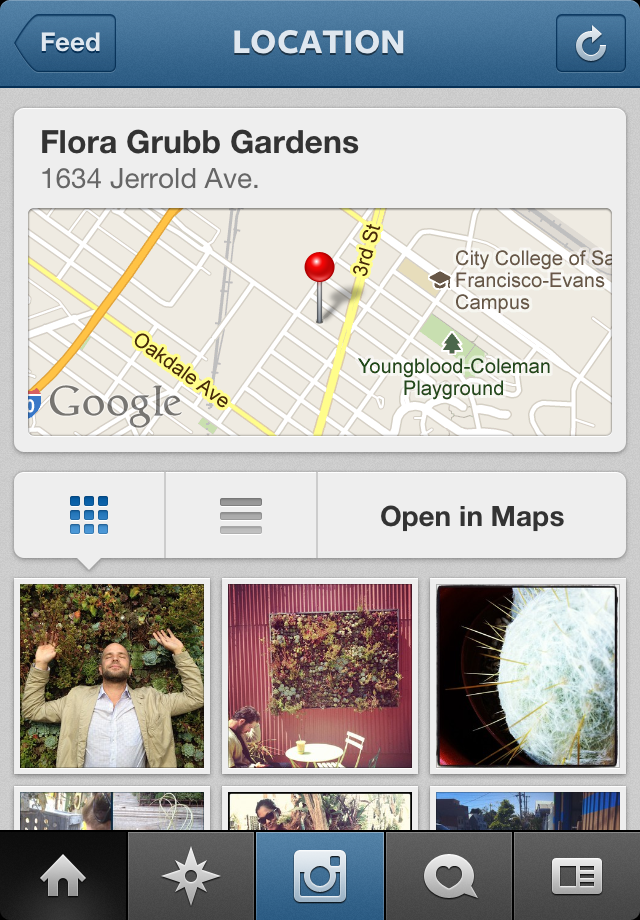Go back to Feed
Viewport: 640px width, 920px height.
[67, 43]
